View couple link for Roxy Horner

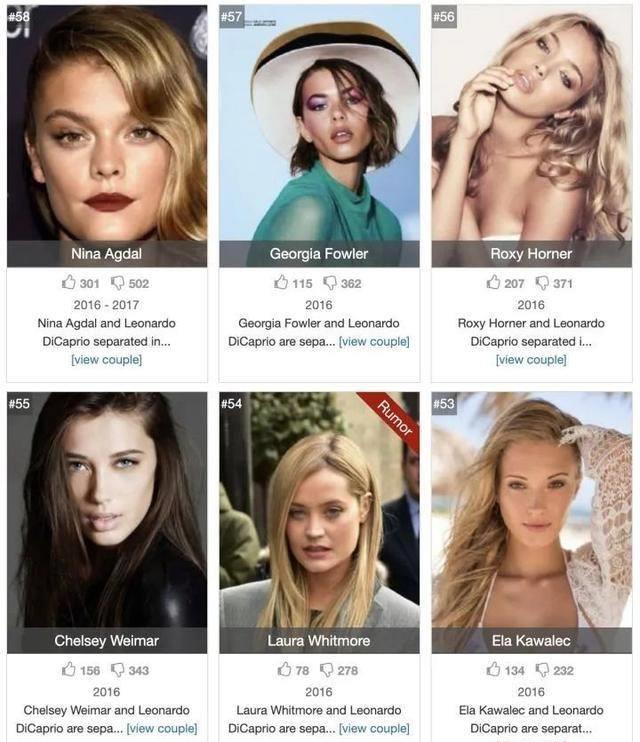coord(531,359)
